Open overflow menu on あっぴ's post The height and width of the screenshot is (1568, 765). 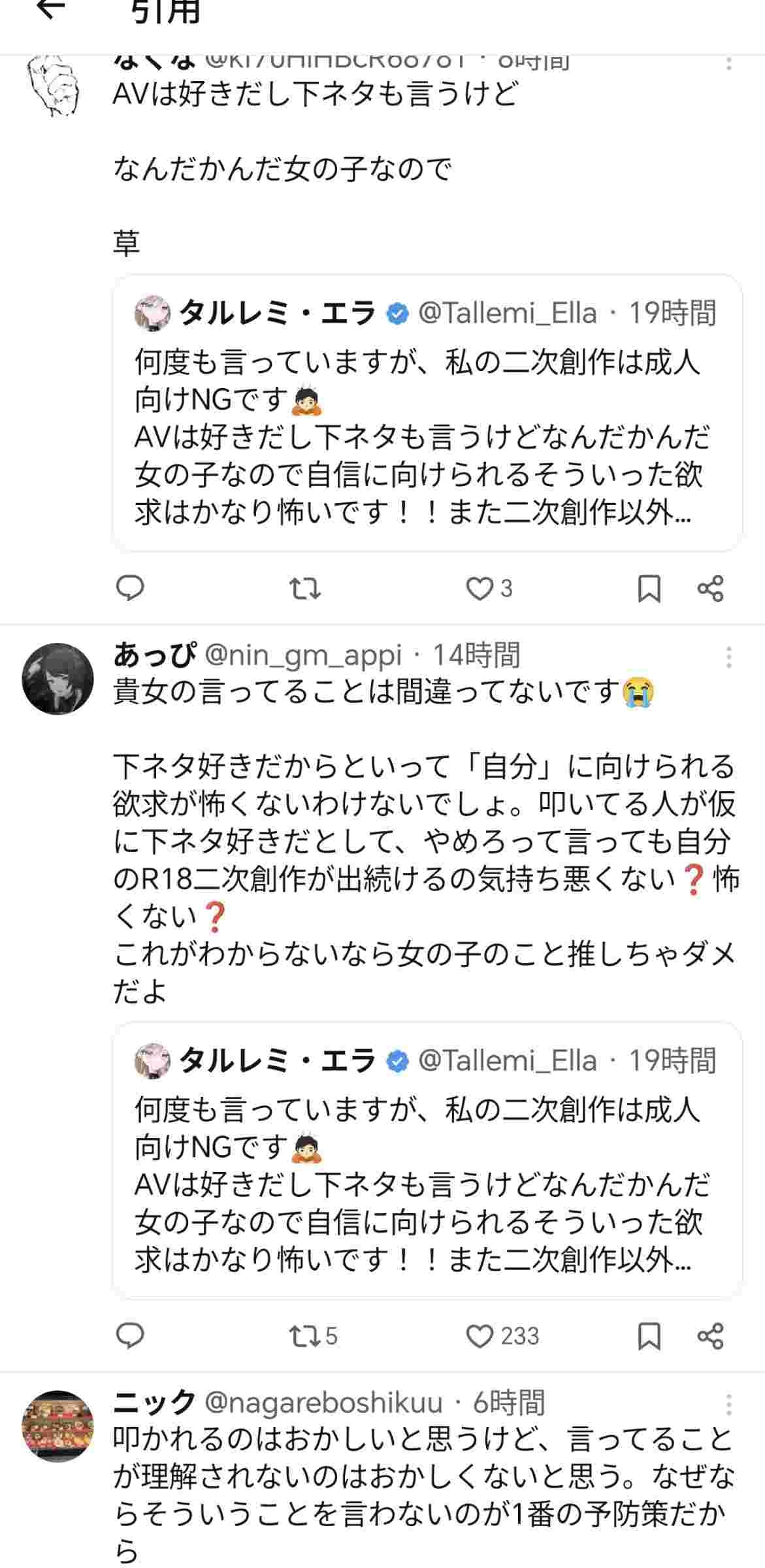[728, 657]
